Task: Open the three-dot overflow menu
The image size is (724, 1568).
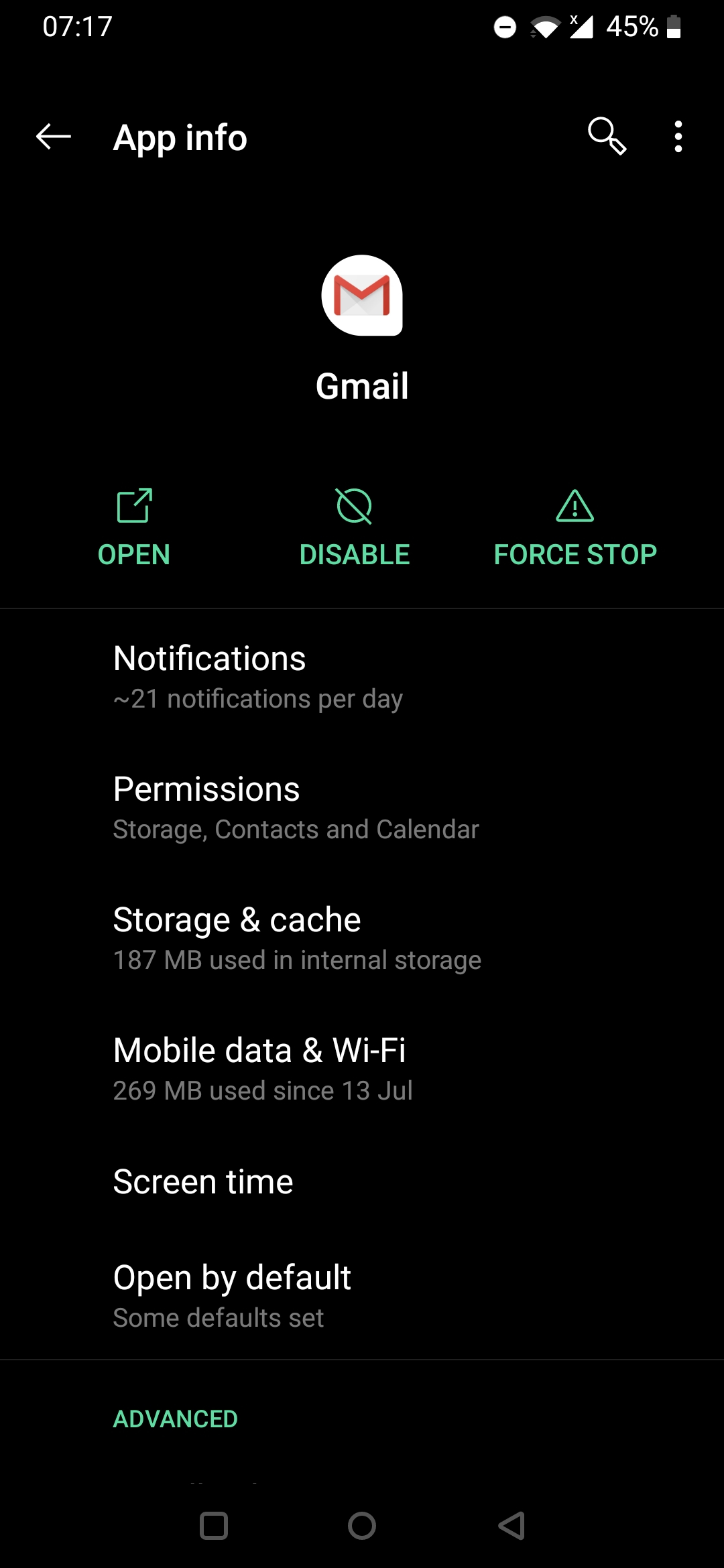Action: click(x=678, y=137)
